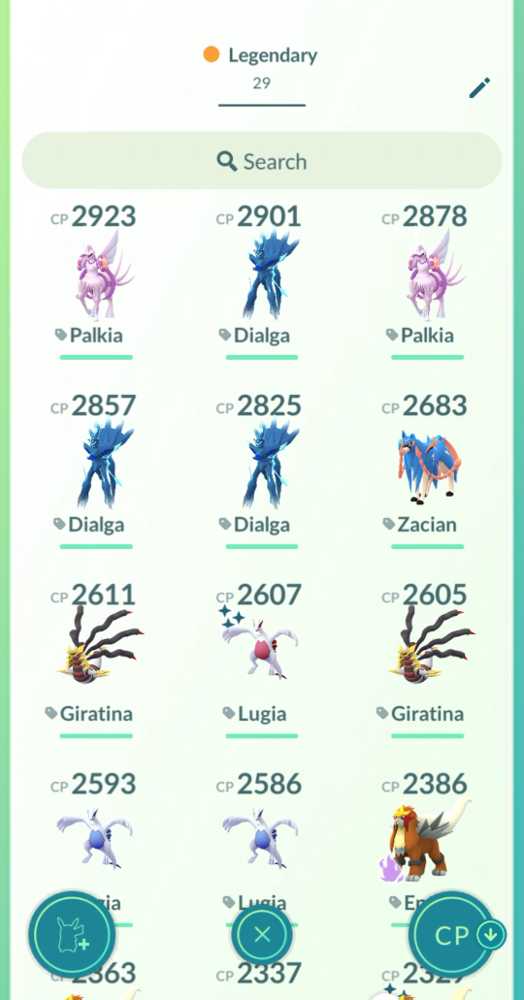Open the shiny Lugia with CP 2607
This screenshot has height=1000, width=524.
[x=262, y=660]
